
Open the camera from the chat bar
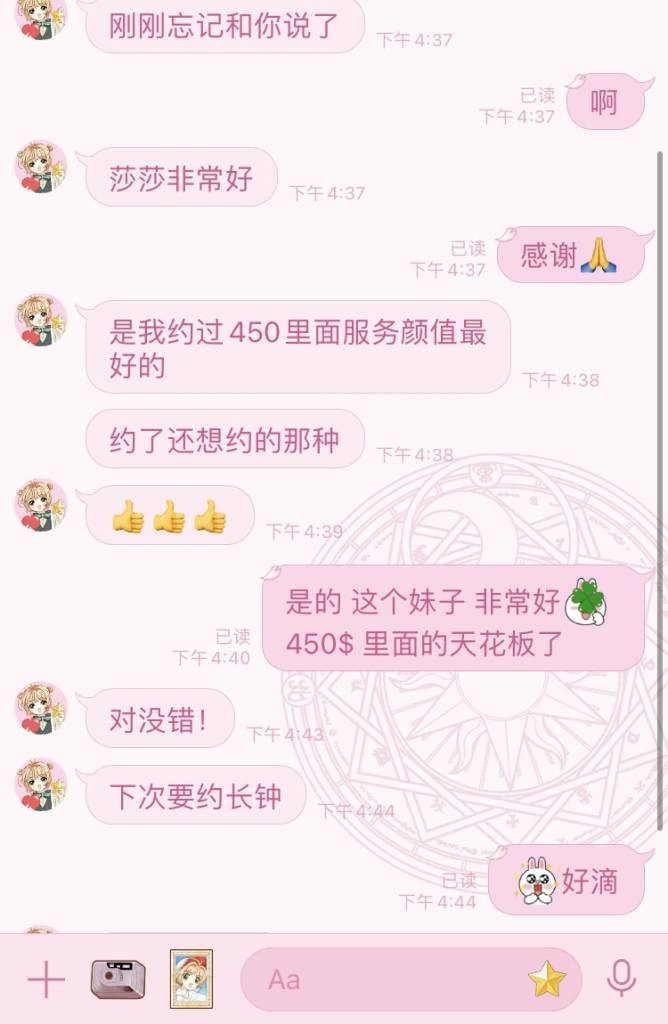(x=118, y=979)
